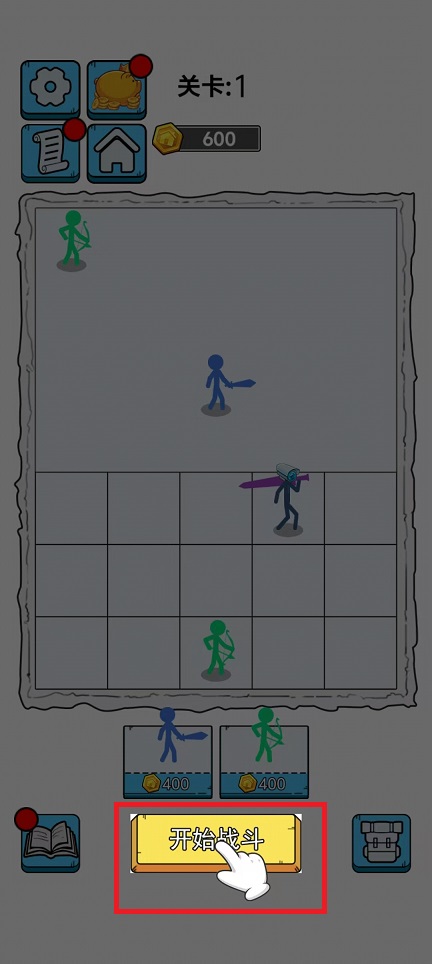Open the book encyclopedia icon
Image resolution: width=432 pixels, height=964 pixels.
(50, 843)
